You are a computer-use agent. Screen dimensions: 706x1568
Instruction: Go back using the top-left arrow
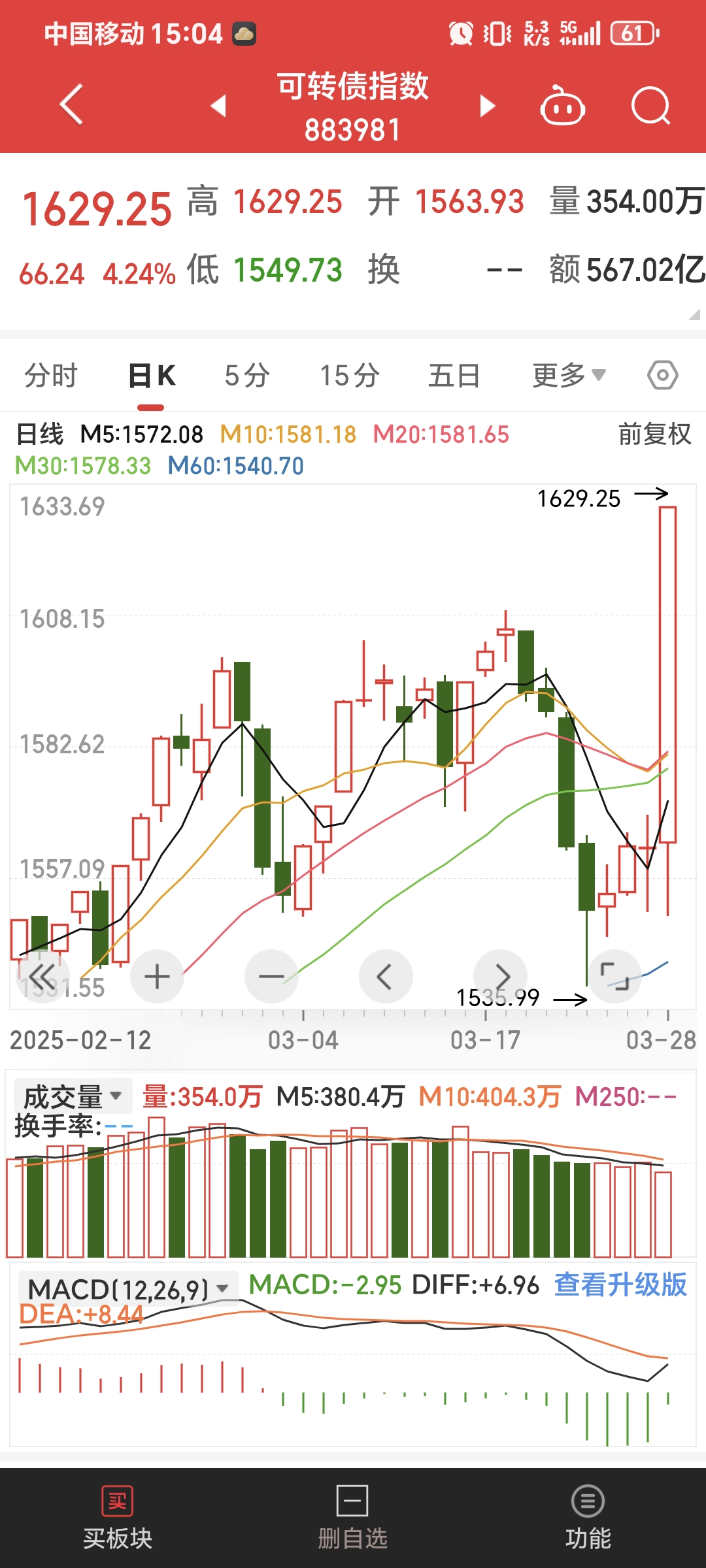[71, 105]
